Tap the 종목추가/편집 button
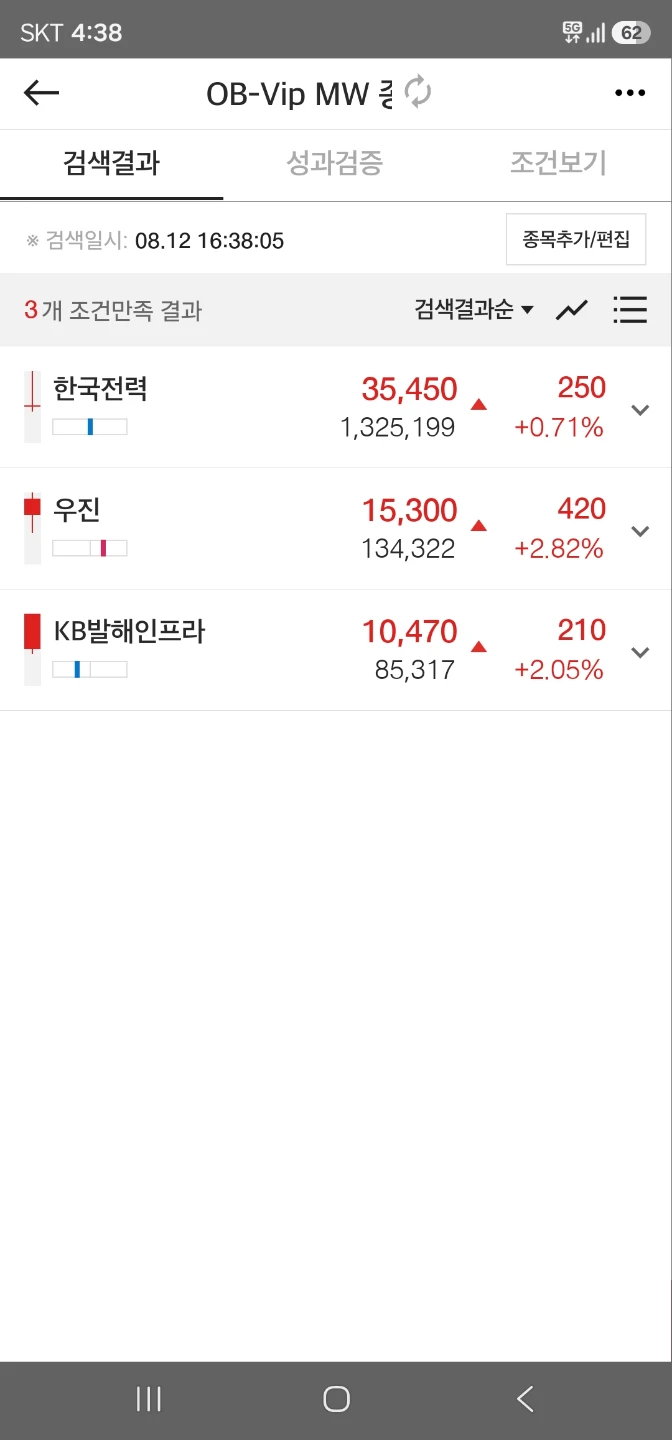The width and height of the screenshot is (672, 1440). pyautogui.click(x=576, y=240)
